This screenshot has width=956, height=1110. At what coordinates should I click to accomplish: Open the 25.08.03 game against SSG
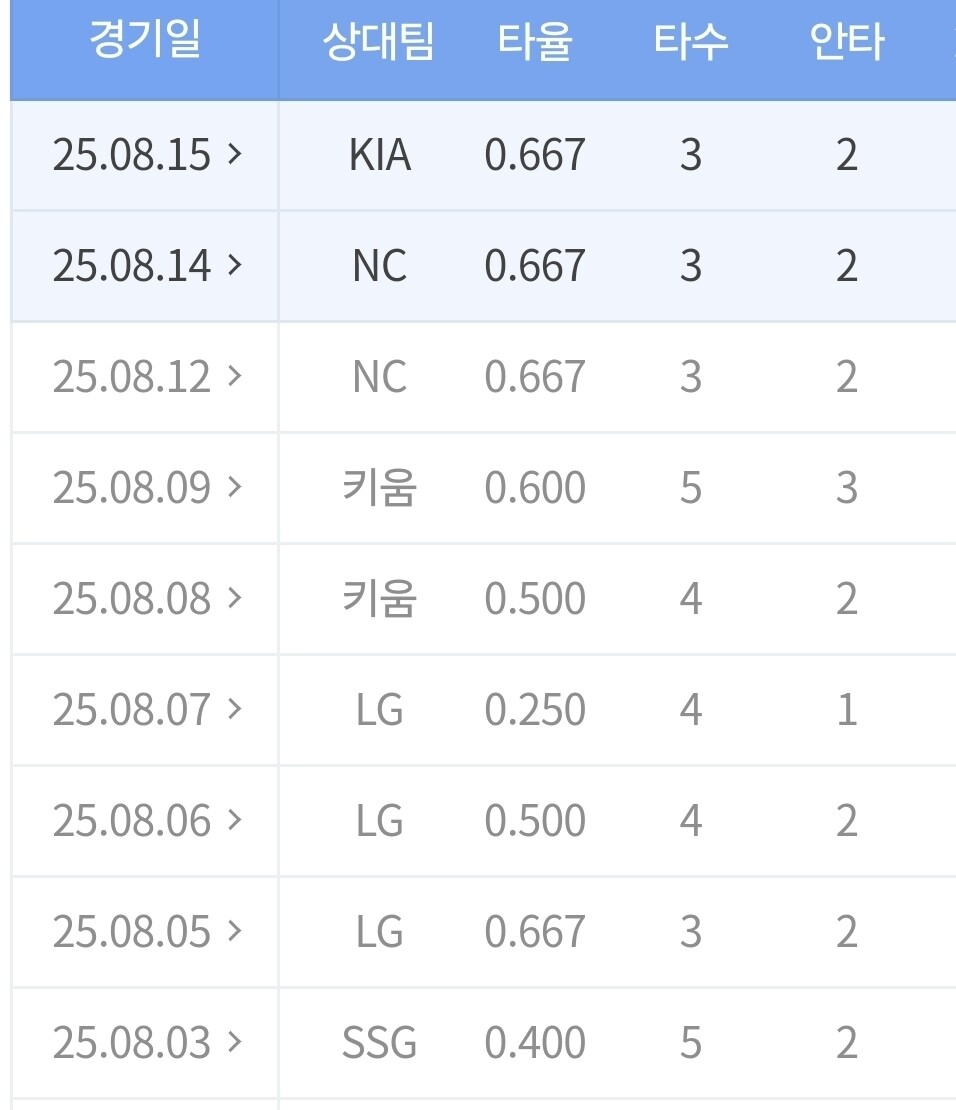click(146, 1043)
